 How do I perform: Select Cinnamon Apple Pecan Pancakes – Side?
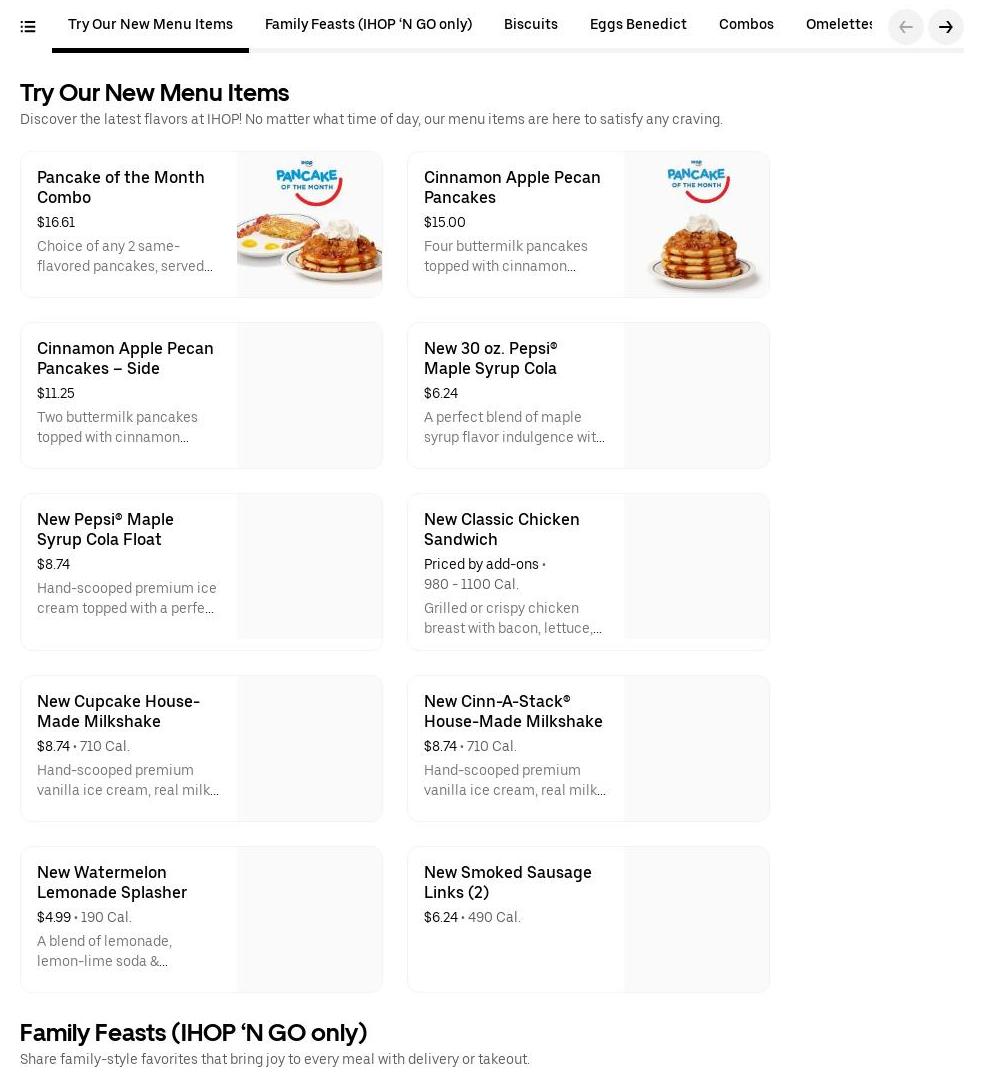click(201, 395)
